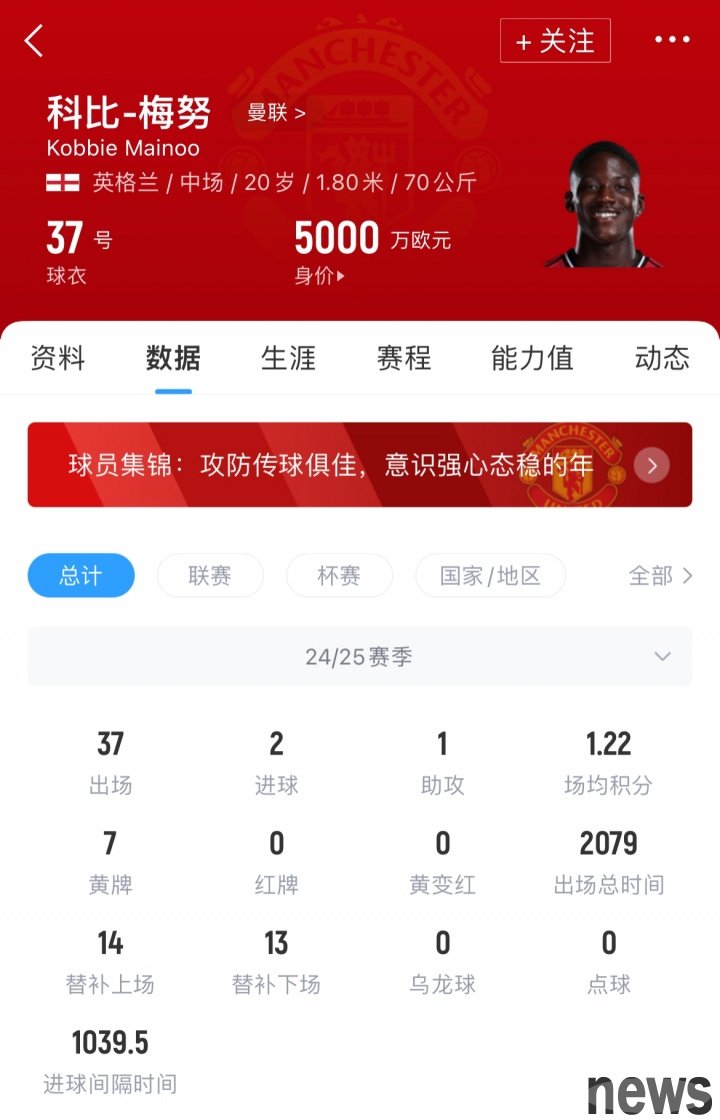Open 全部 to see all categories
Image resolution: width=720 pixels, height=1120 pixels.
point(660,576)
